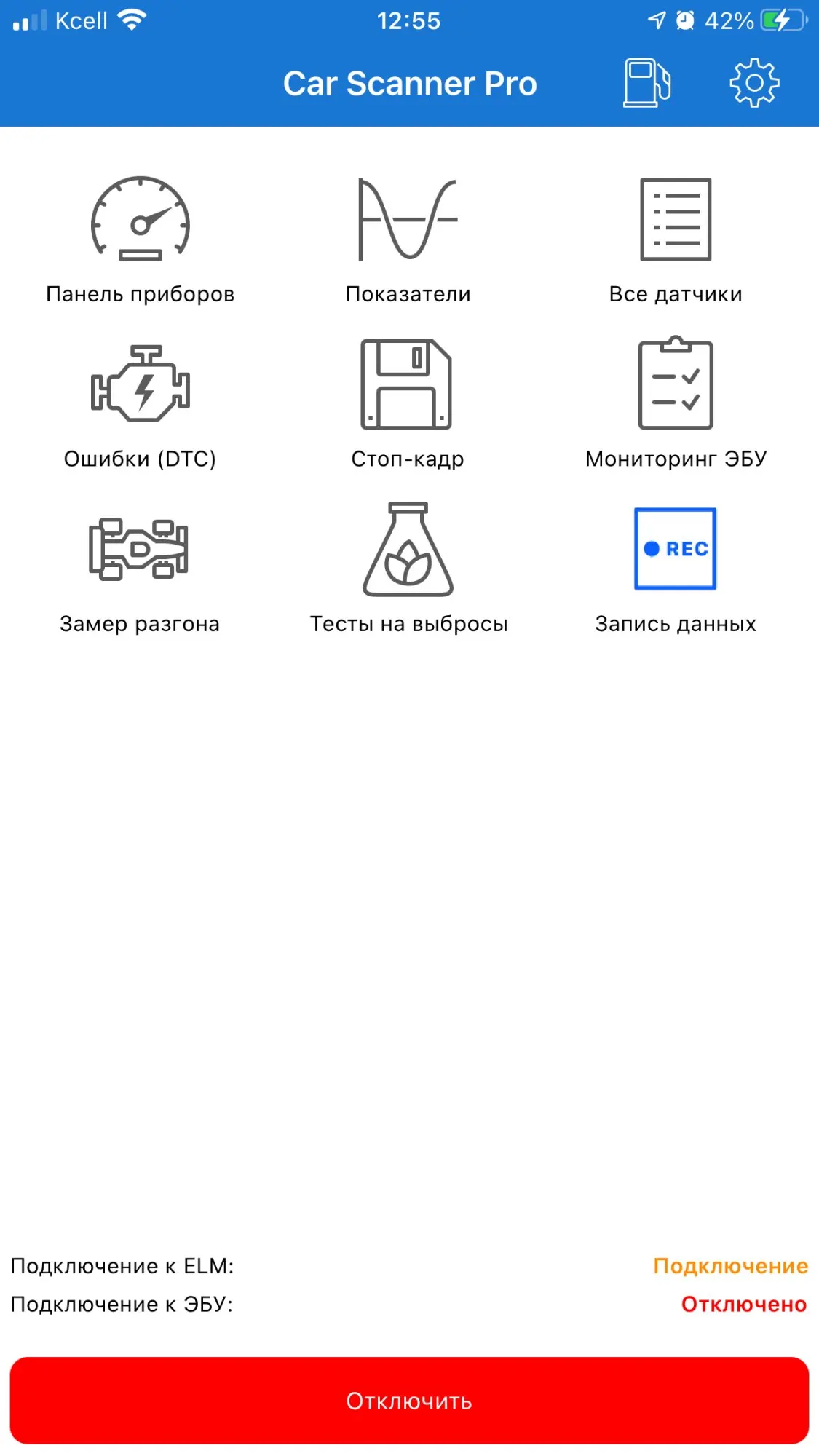Viewport: 819px width, 1456px height.
Task: Open Запись данных recording
Action: point(676,569)
